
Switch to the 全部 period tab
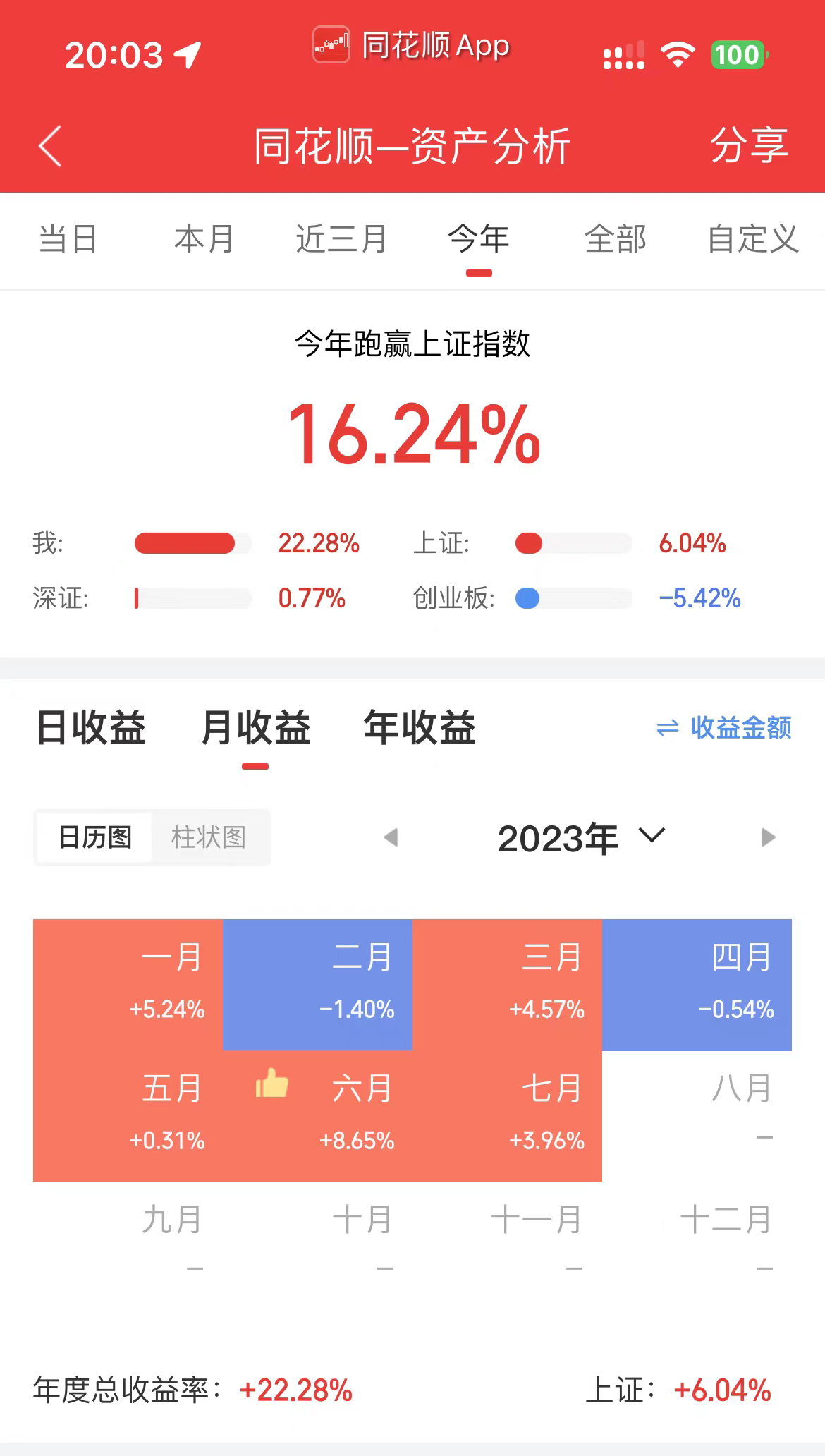click(616, 239)
